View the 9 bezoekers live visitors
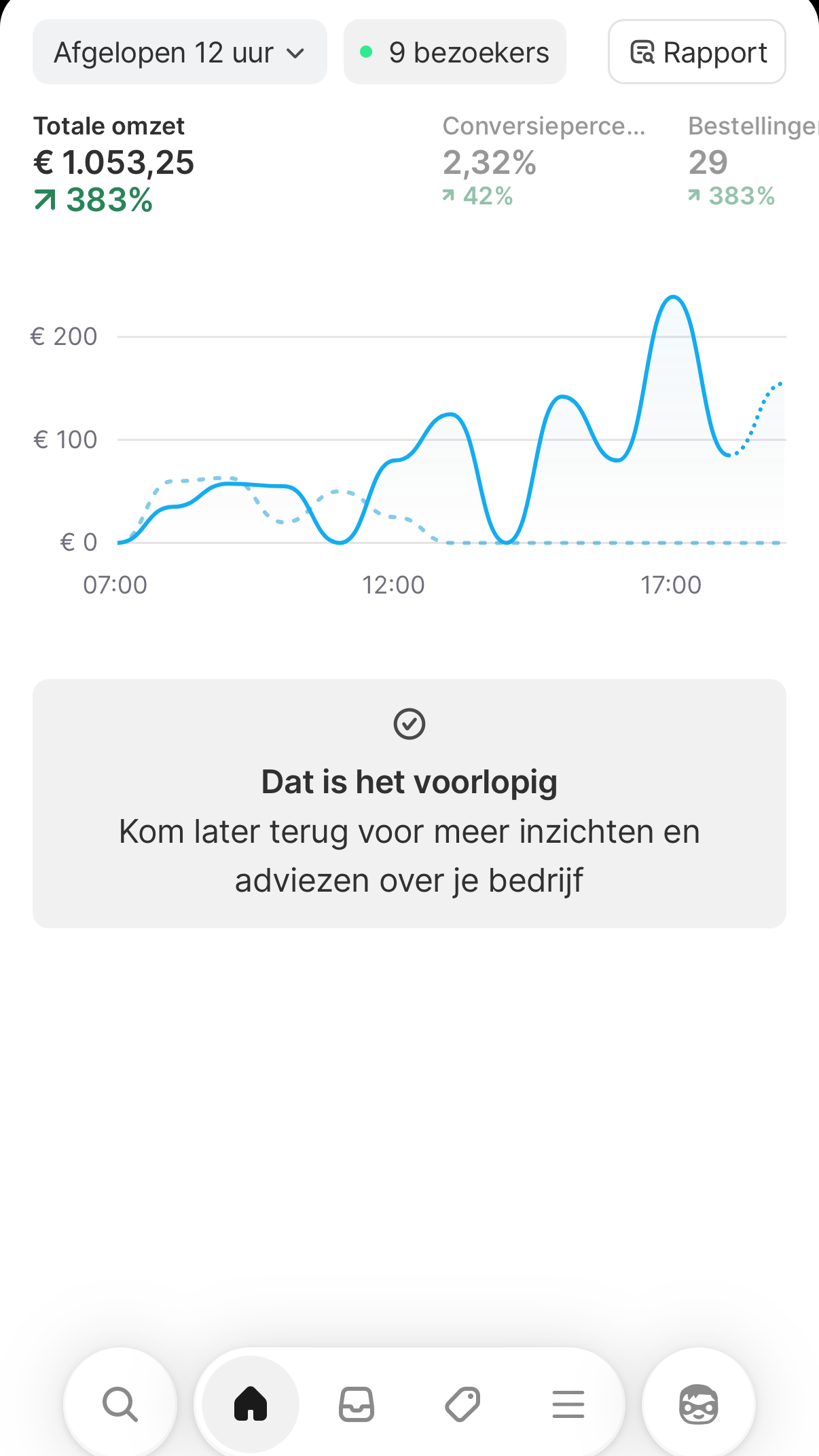The height and width of the screenshot is (1456, 819). (454, 52)
